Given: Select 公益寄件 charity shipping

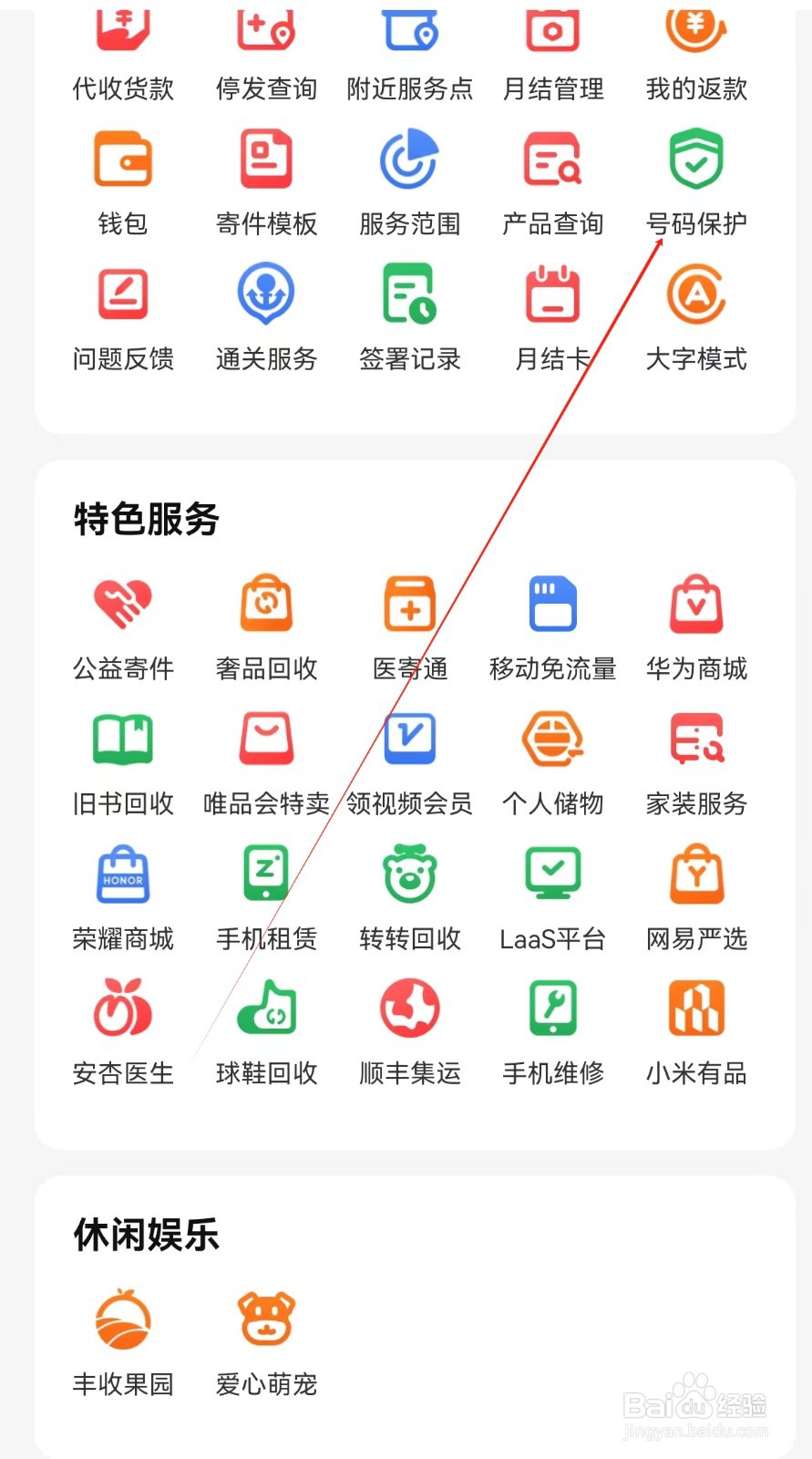Looking at the screenshot, I should pos(123,627).
